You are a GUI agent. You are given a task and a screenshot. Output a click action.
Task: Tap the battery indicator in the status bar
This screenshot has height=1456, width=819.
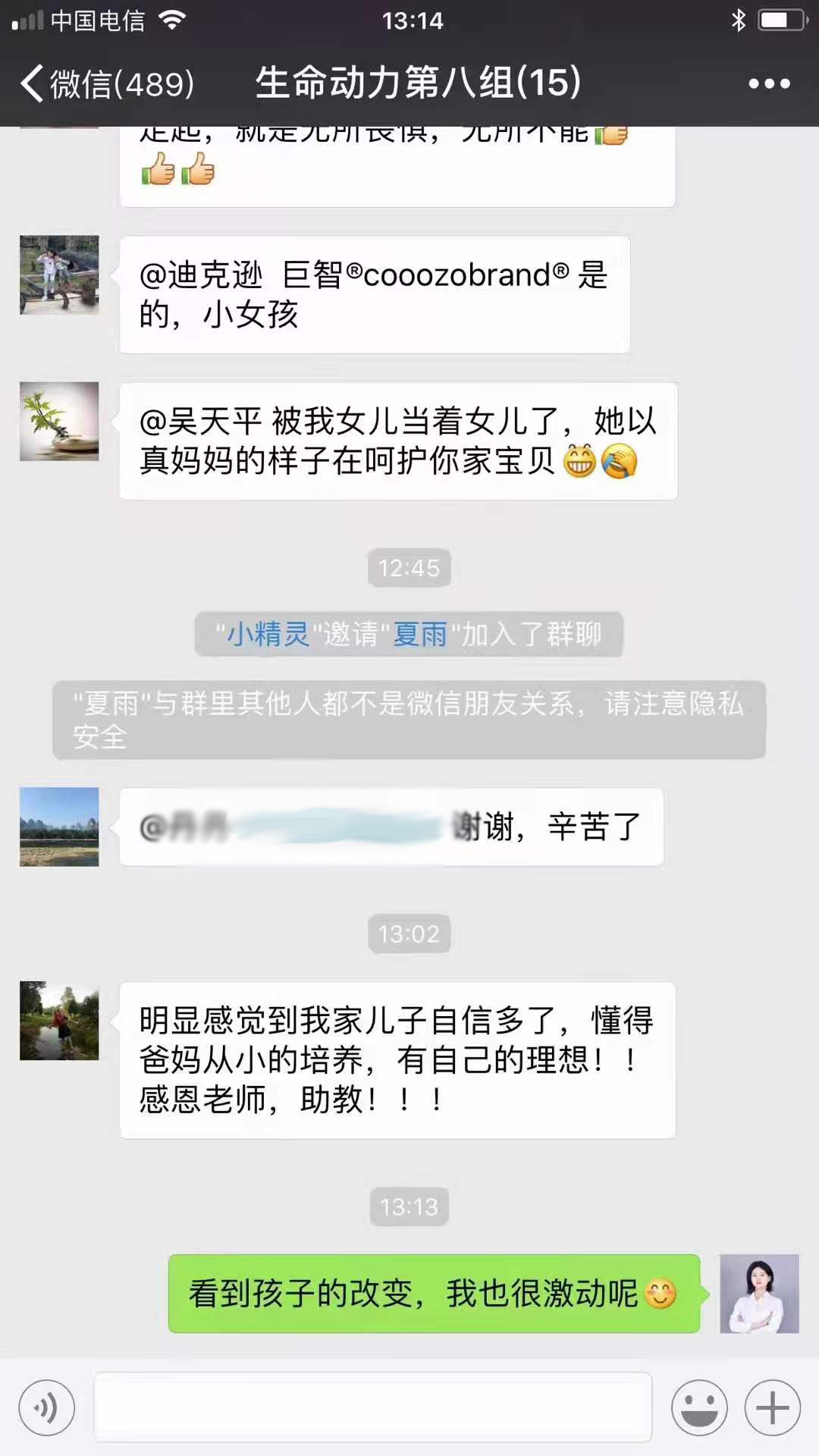point(781,20)
